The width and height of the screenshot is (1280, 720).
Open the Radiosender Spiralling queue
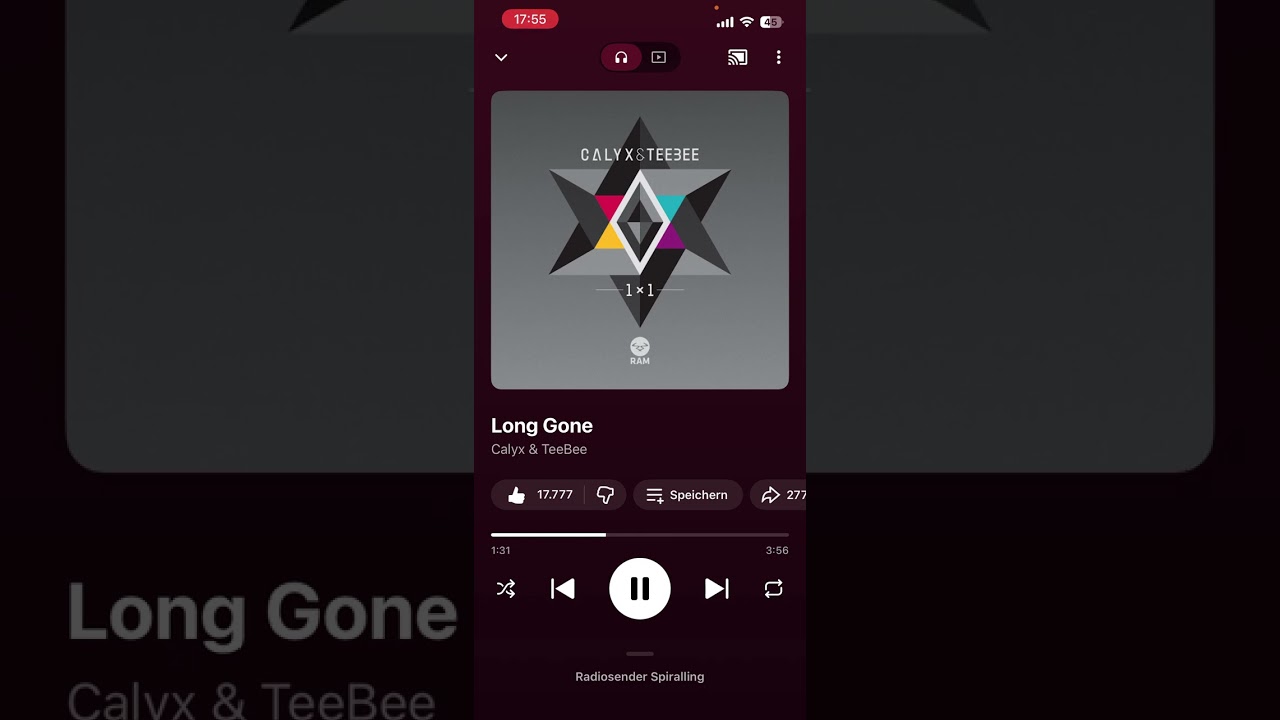(x=640, y=676)
